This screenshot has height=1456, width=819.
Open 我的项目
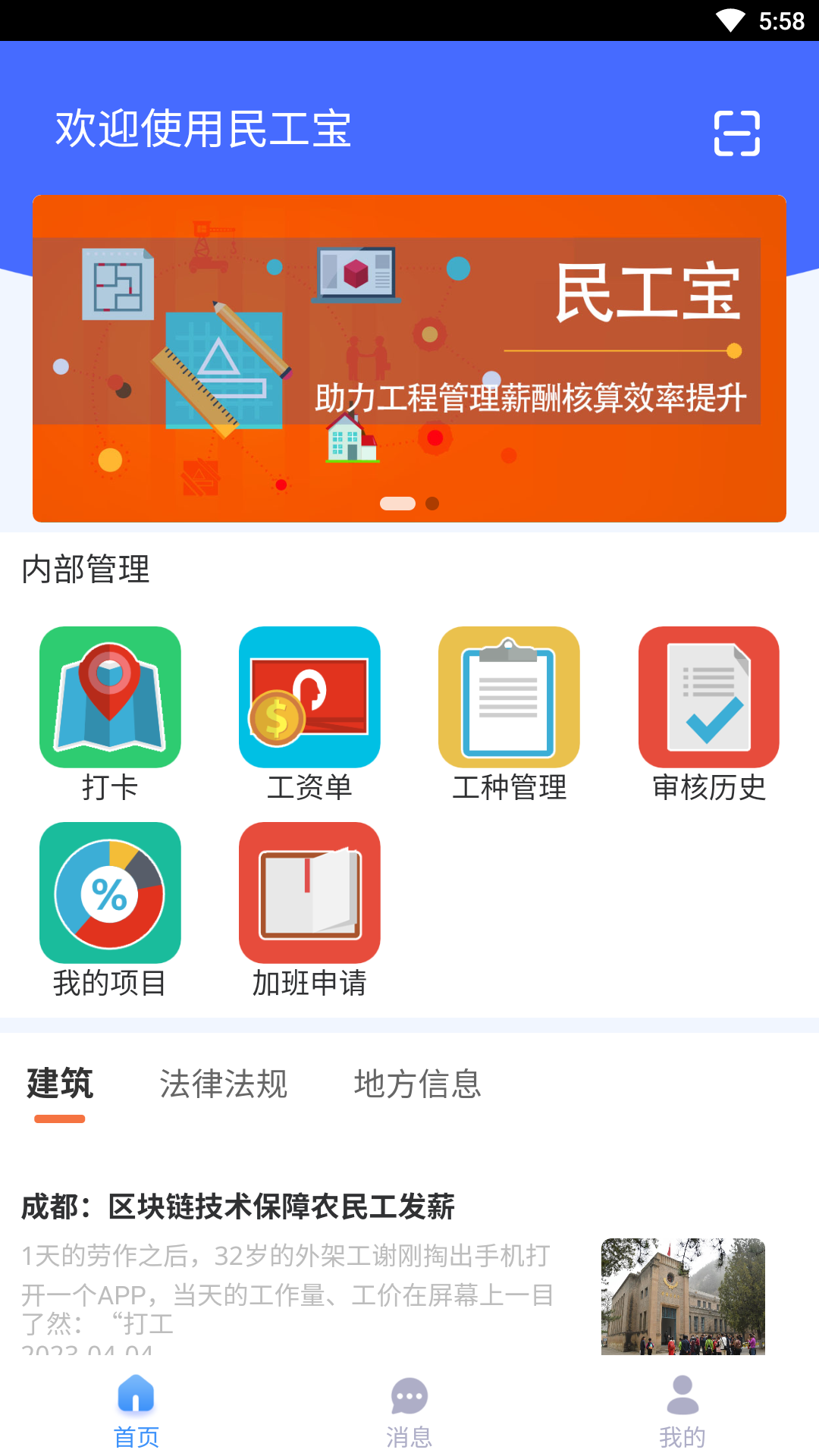110,910
